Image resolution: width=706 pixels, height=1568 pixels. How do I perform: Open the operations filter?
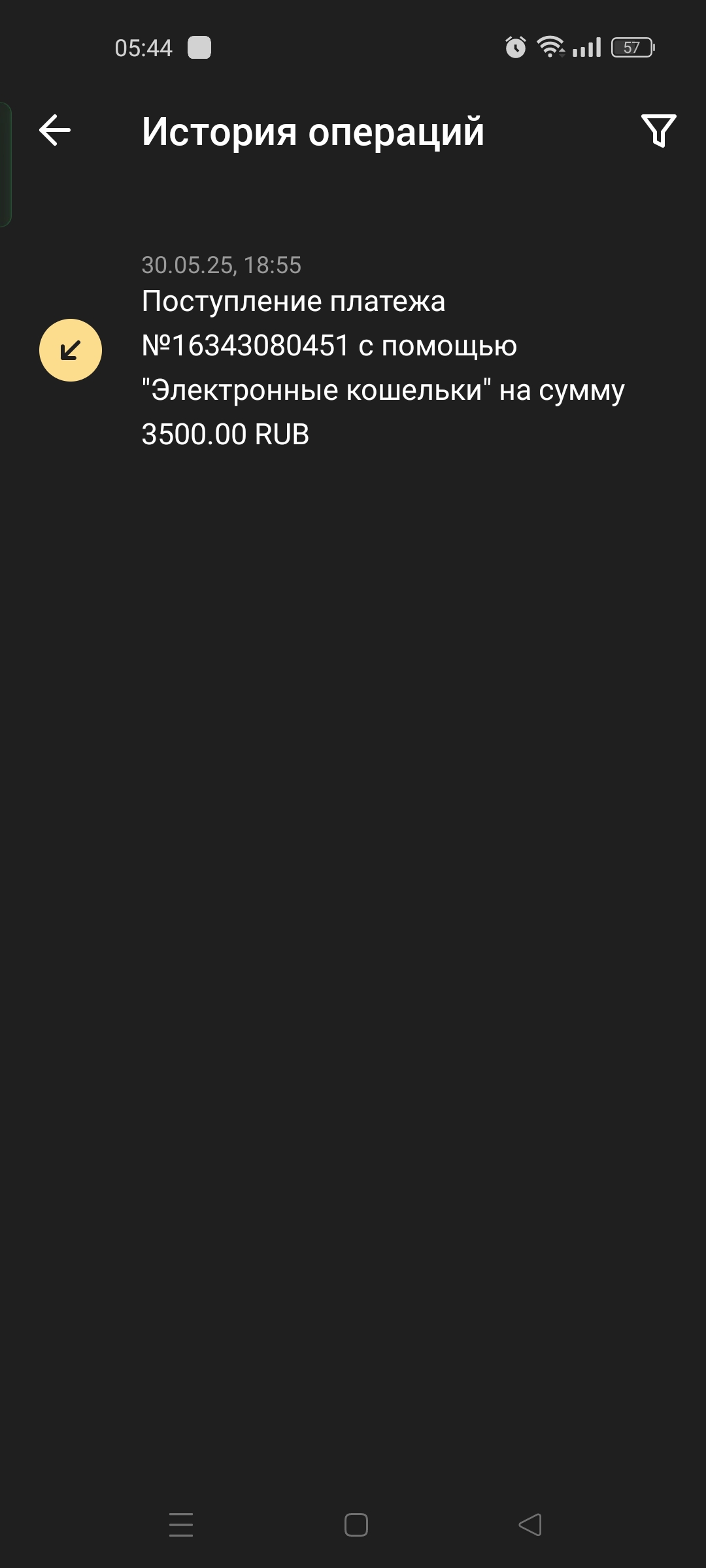tap(658, 131)
